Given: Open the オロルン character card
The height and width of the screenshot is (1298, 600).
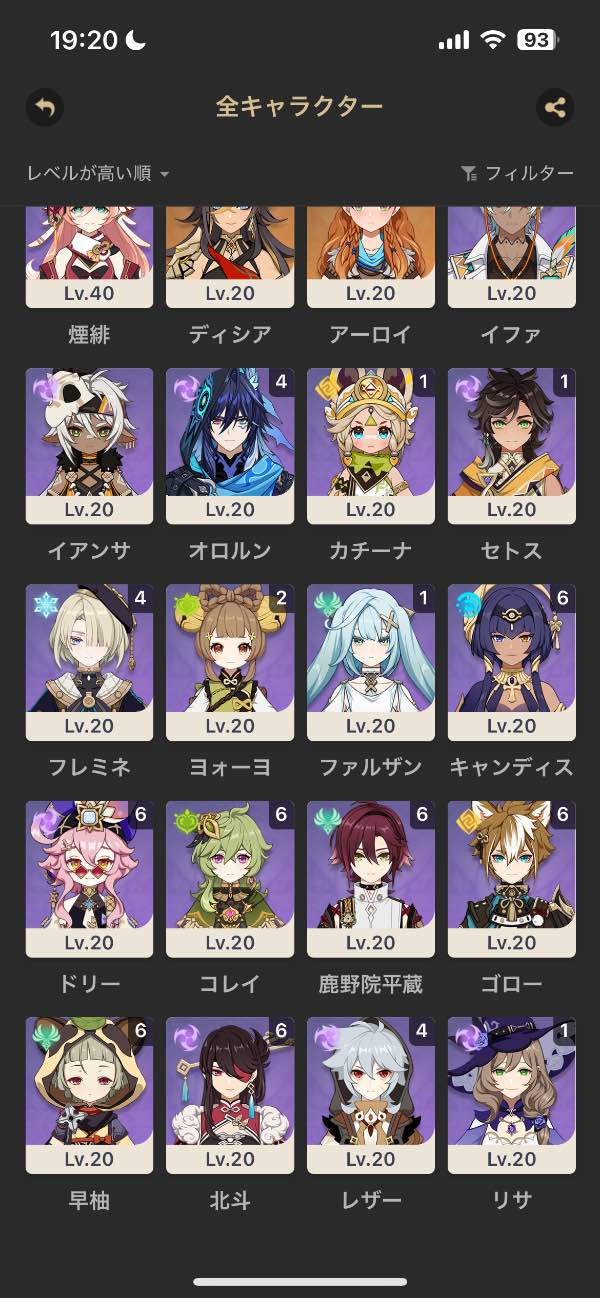Looking at the screenshot, I should pyautogui.click(x=230, y=446).
